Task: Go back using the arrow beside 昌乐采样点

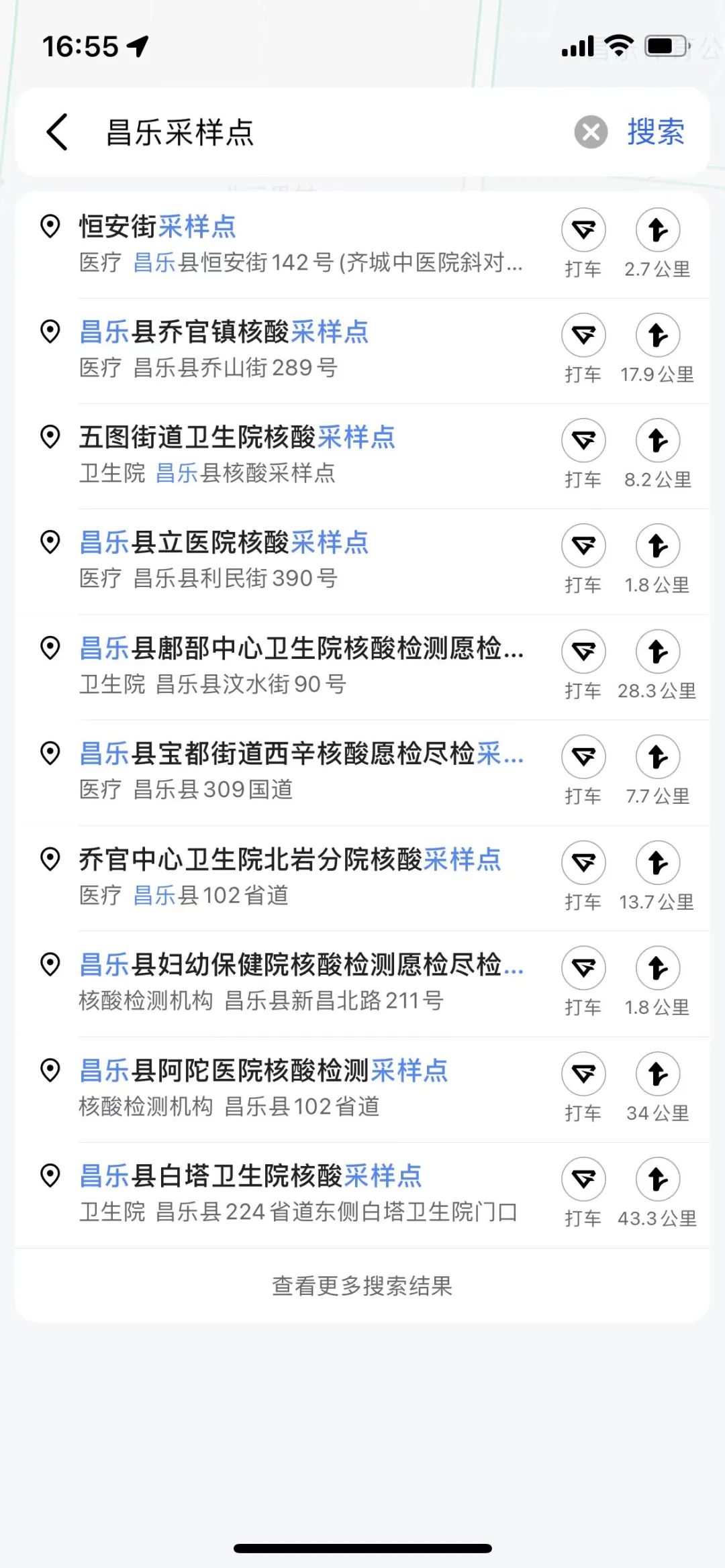Action: point(57,132)
